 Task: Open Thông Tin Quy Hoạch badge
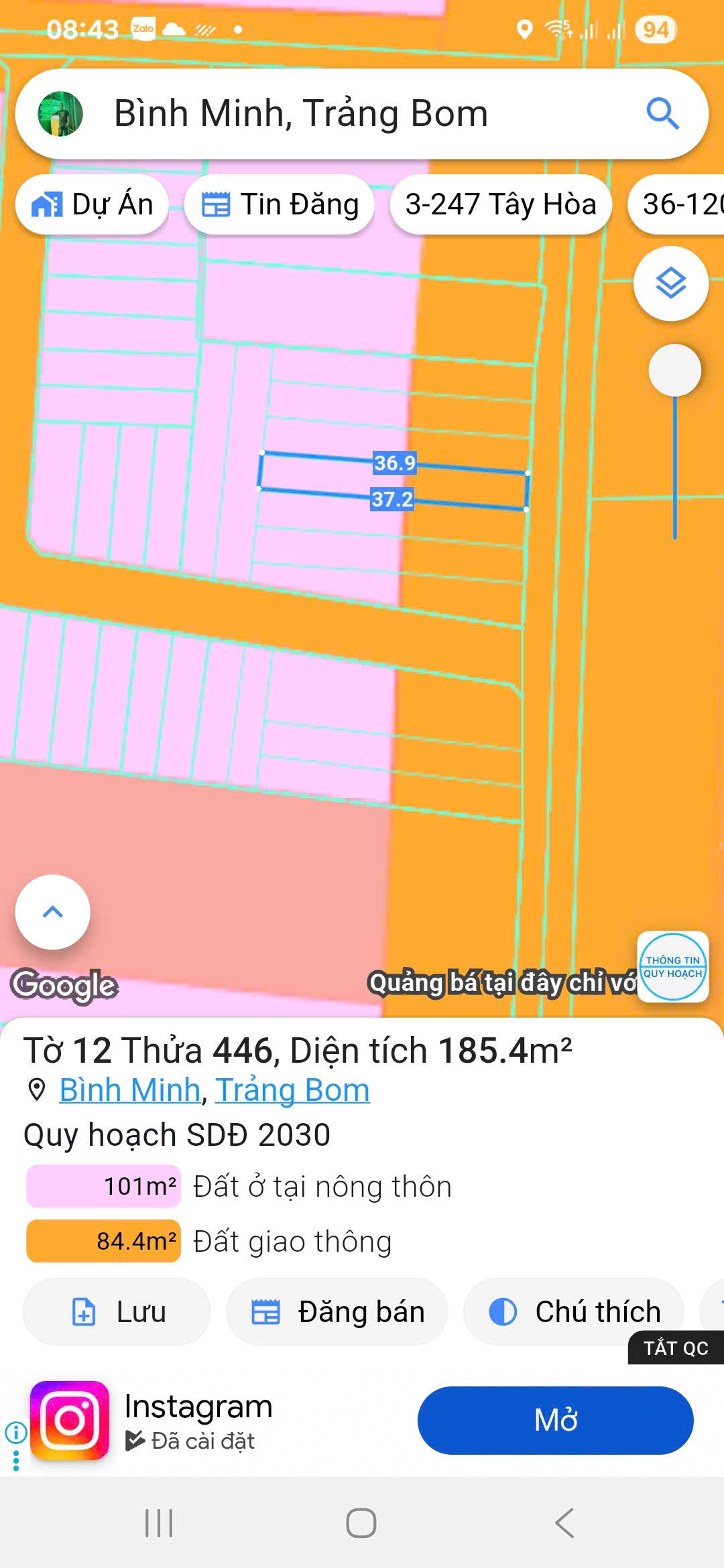click(x=672, y=967)
